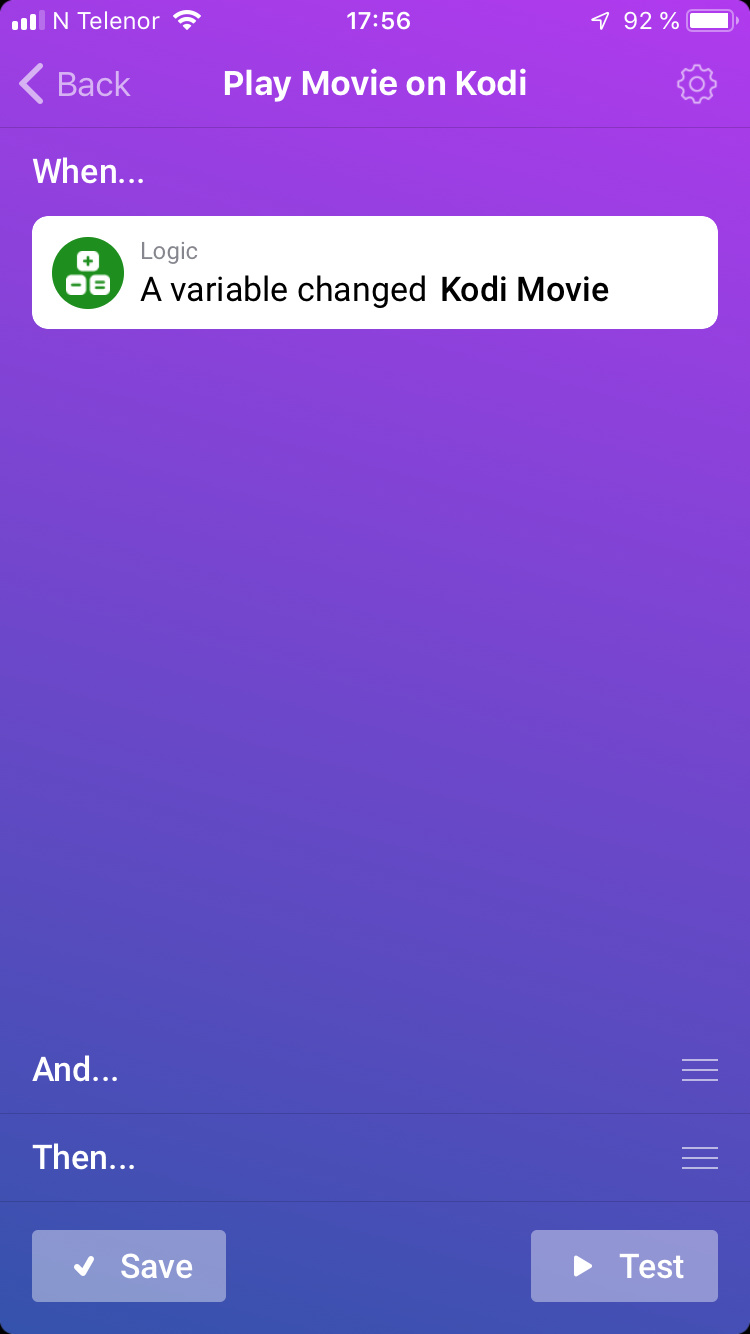Open the Kodi Movie variable changed card
The width and height of the screenshot is (750, 1334).
[x=375, y=273]
